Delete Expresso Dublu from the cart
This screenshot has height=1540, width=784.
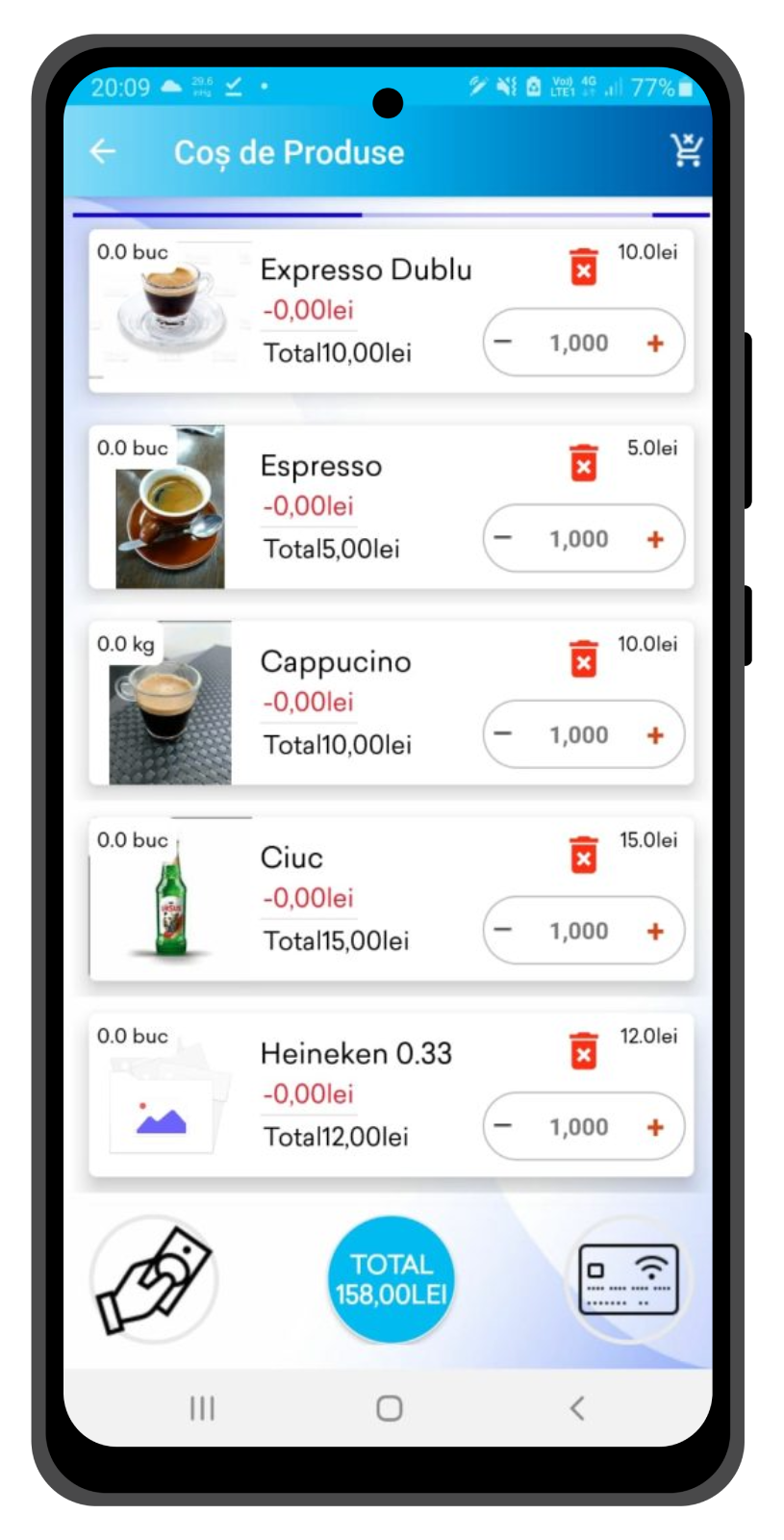point(583,268)
